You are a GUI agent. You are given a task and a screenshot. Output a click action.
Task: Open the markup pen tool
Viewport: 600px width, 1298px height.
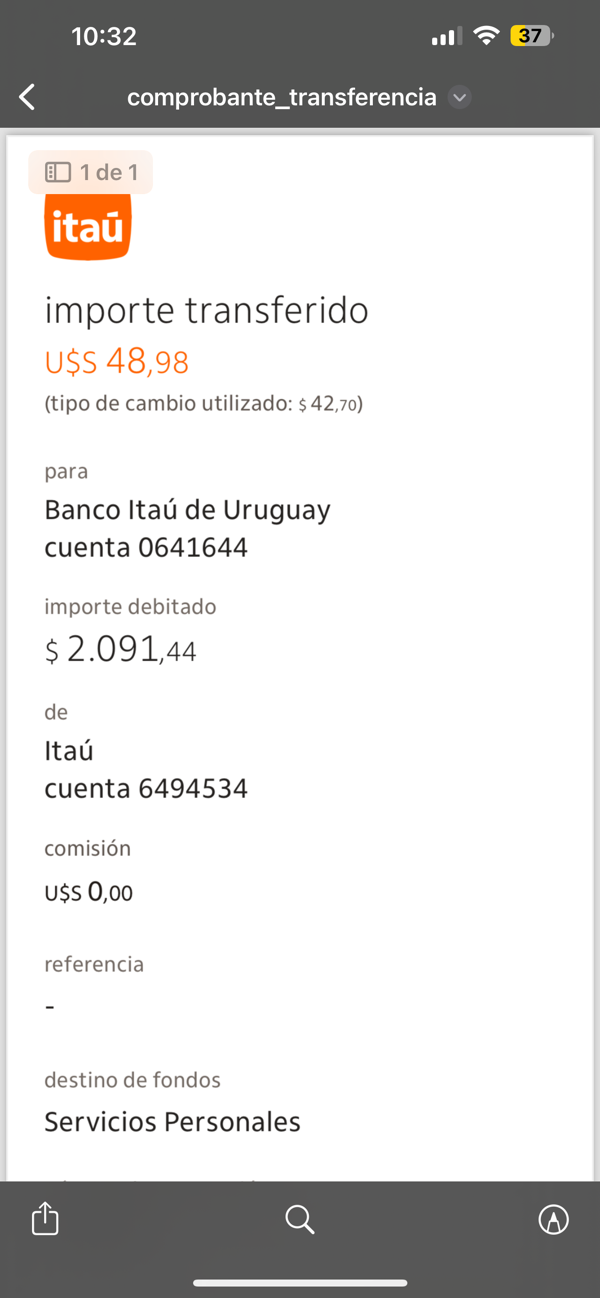[x=553, y=1219]
